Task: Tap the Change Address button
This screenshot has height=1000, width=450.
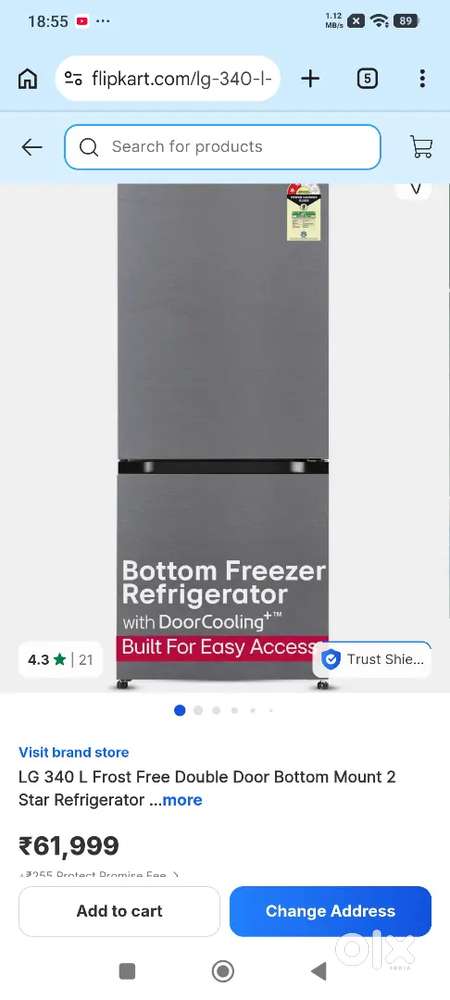Action: pos(330,911)
